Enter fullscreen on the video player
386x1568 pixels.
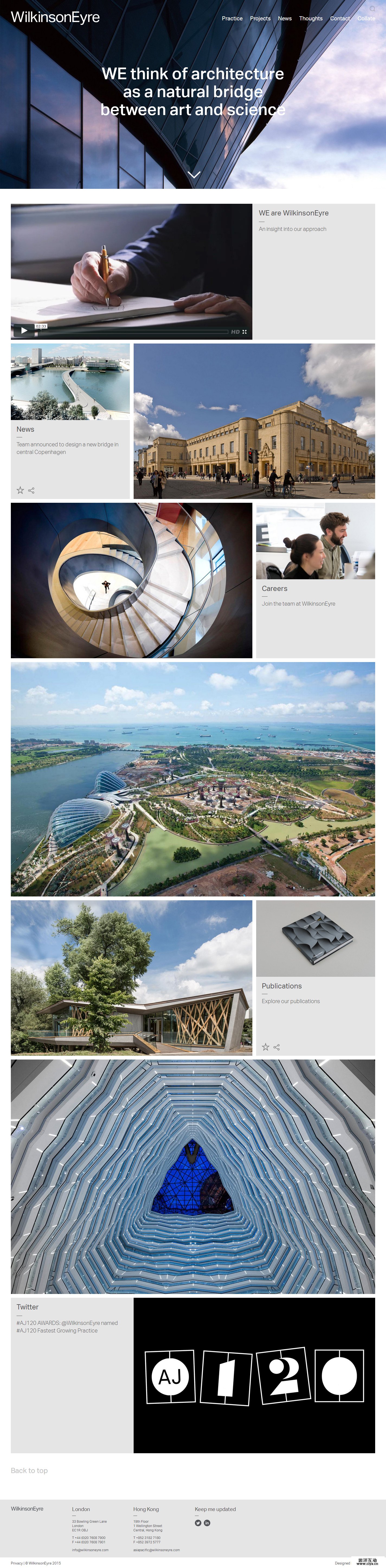click(x=244, y=332)
